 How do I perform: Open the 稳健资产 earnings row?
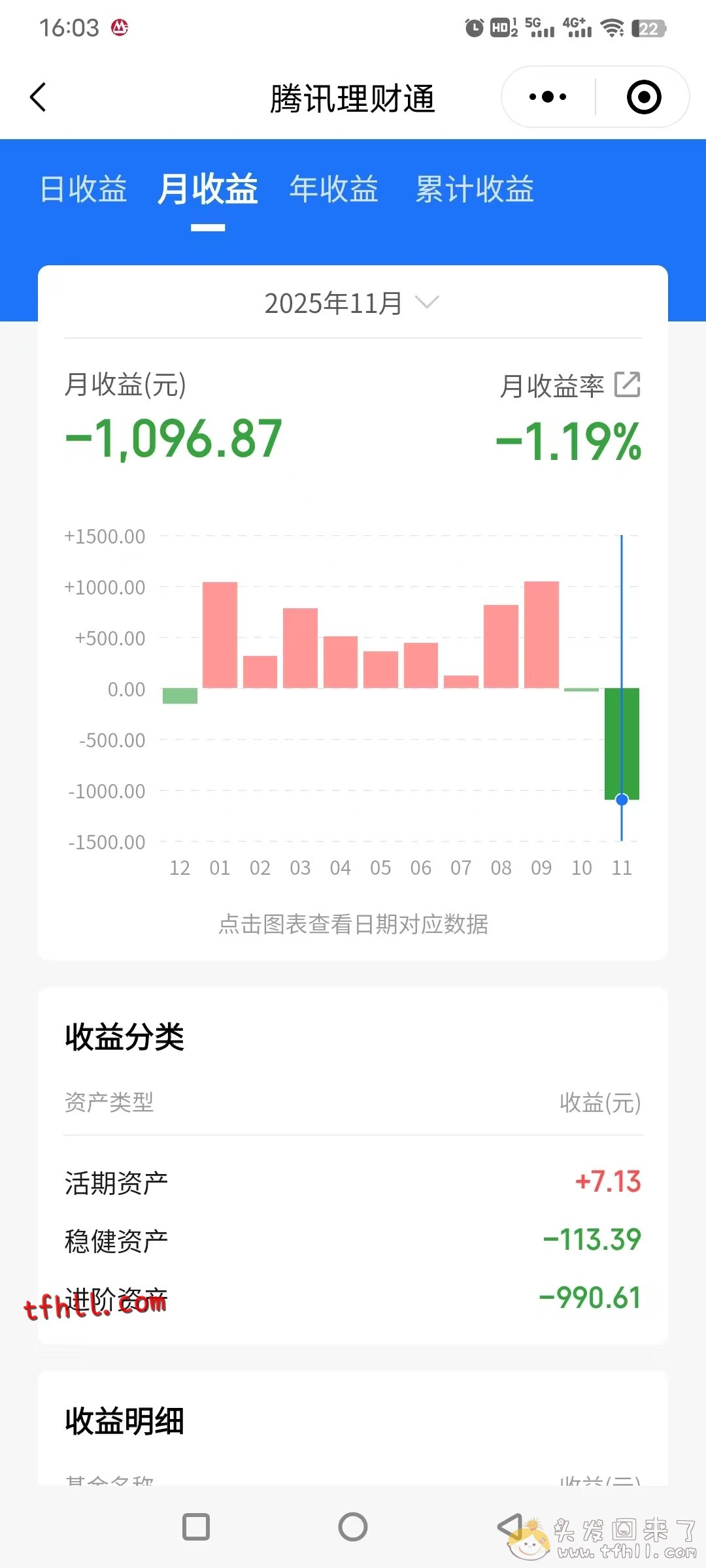(353, 1239)
